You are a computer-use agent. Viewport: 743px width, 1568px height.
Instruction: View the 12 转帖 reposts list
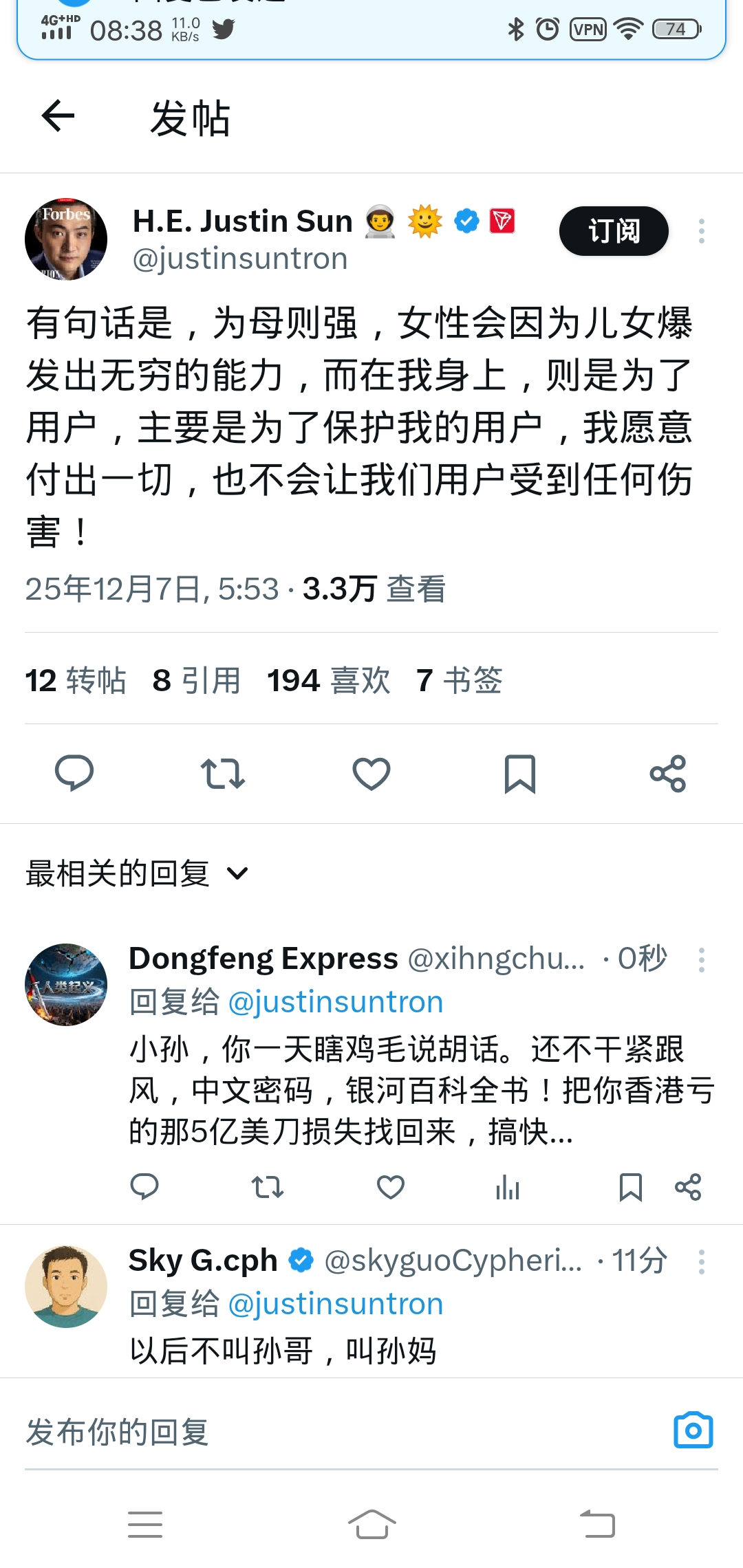pos(76,681)
